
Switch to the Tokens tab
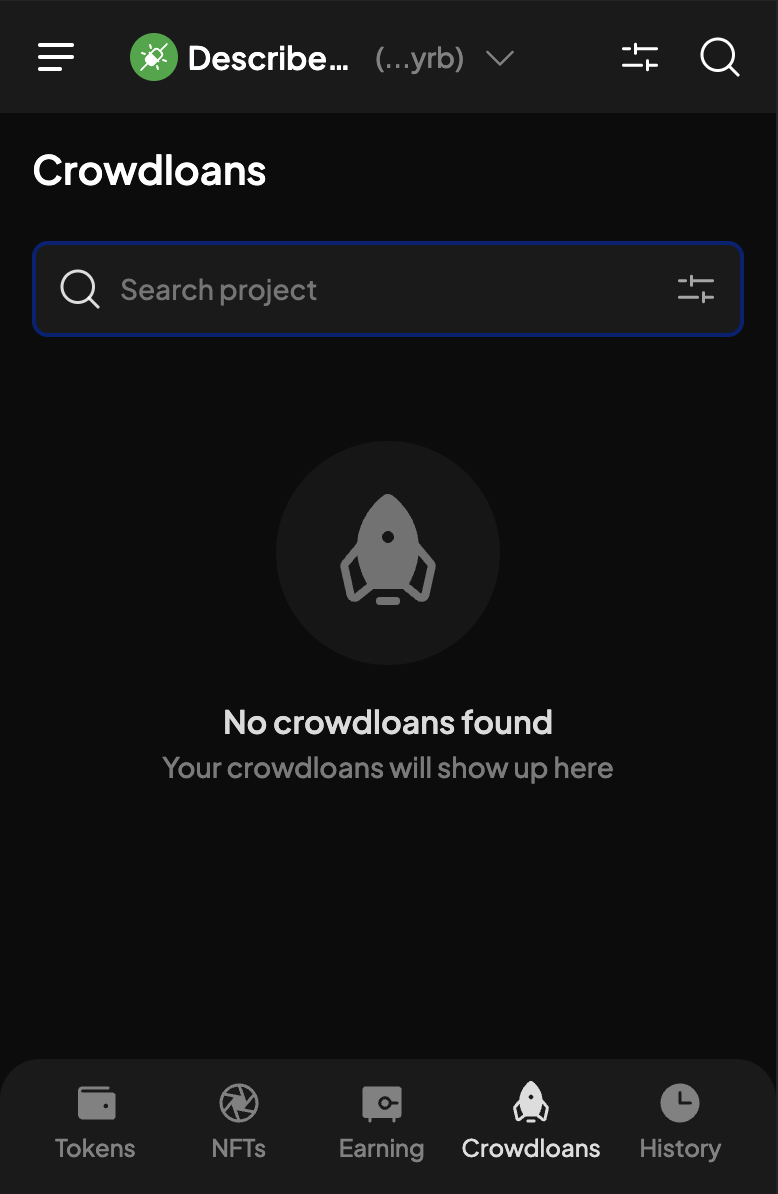[x=95, y=1123]
